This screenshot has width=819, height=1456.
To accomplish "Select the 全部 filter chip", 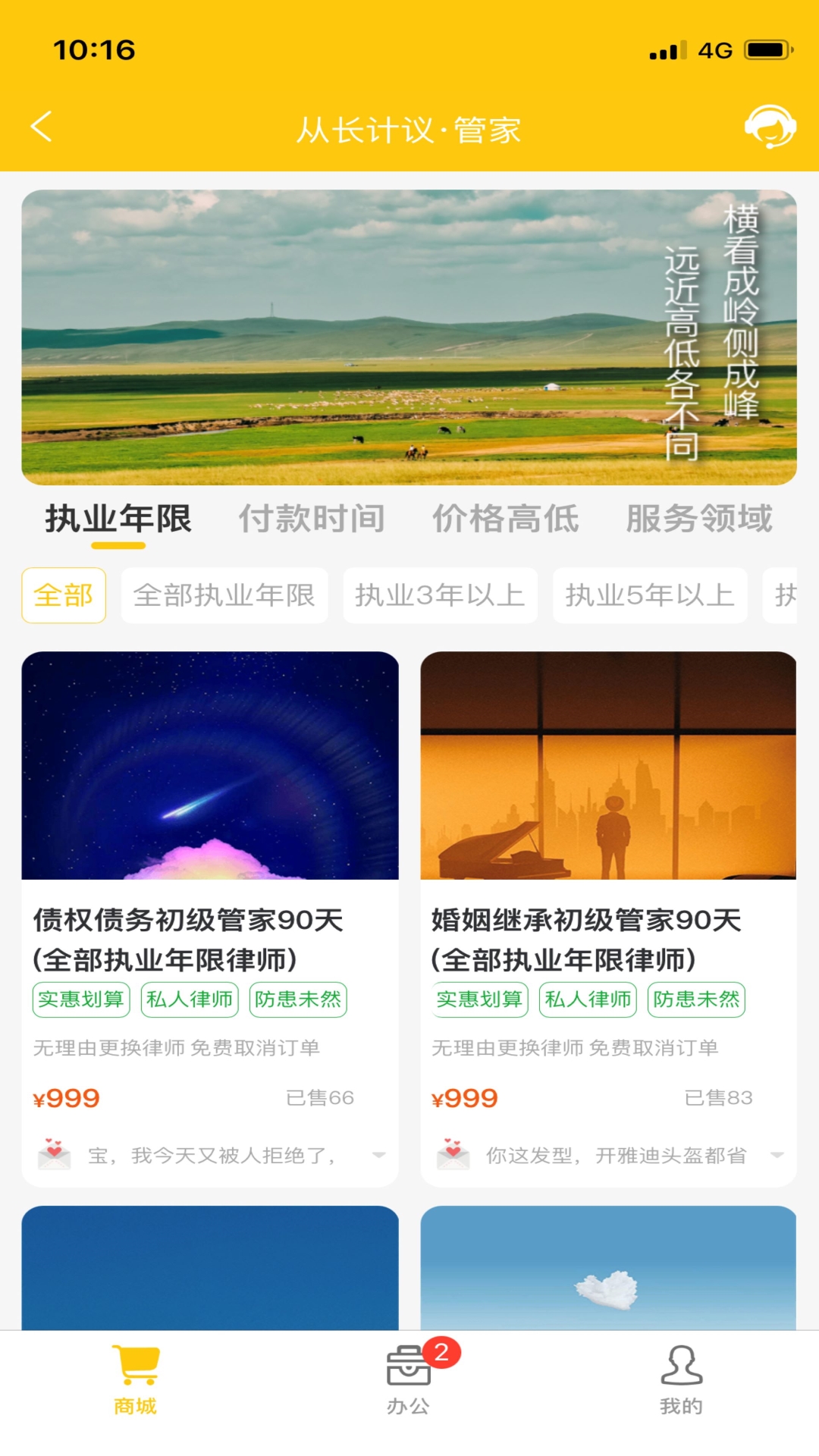I will [x=63, y=596].
